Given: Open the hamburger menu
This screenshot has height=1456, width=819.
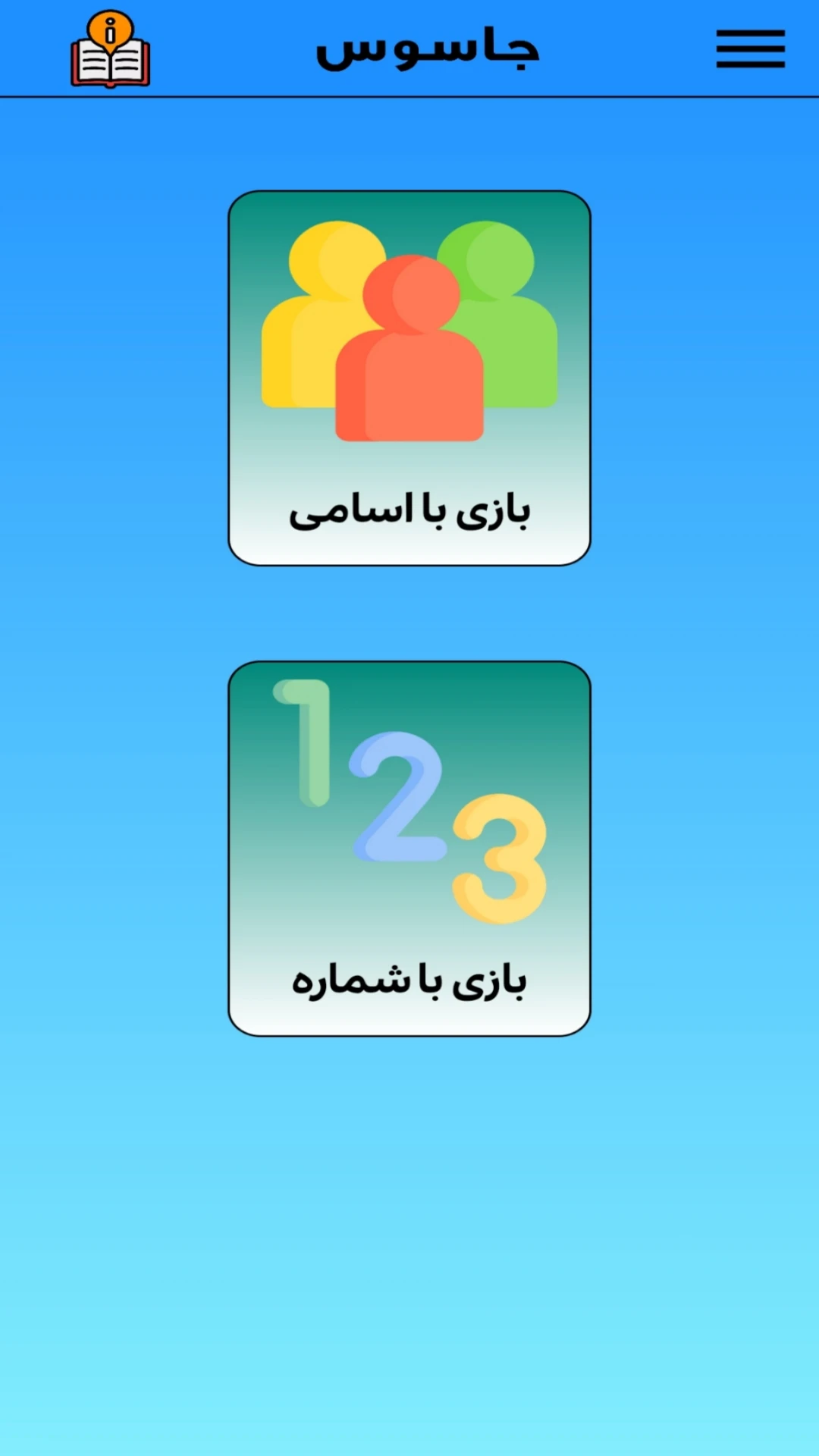Looking at the screenshot, I should (750, 49).
